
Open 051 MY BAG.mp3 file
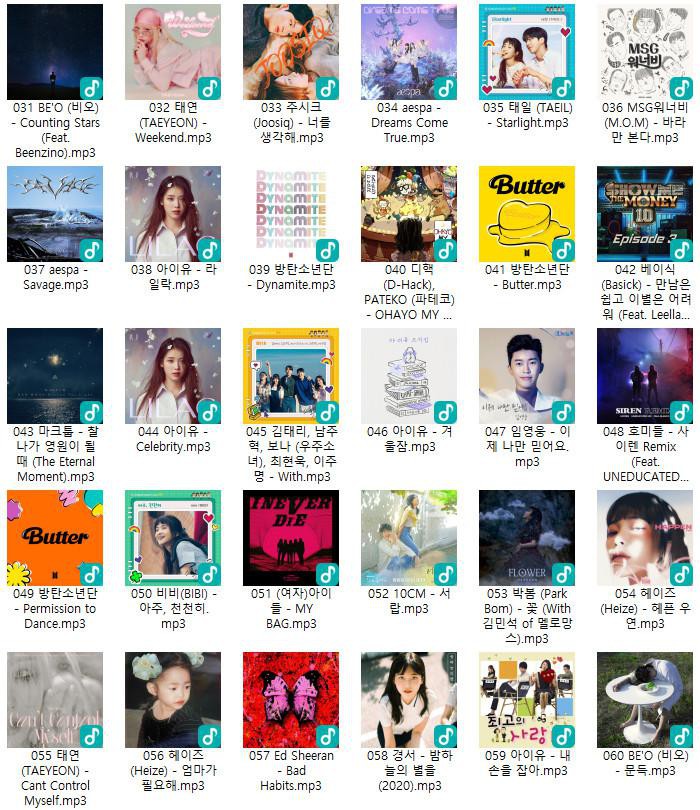[291, 538]
